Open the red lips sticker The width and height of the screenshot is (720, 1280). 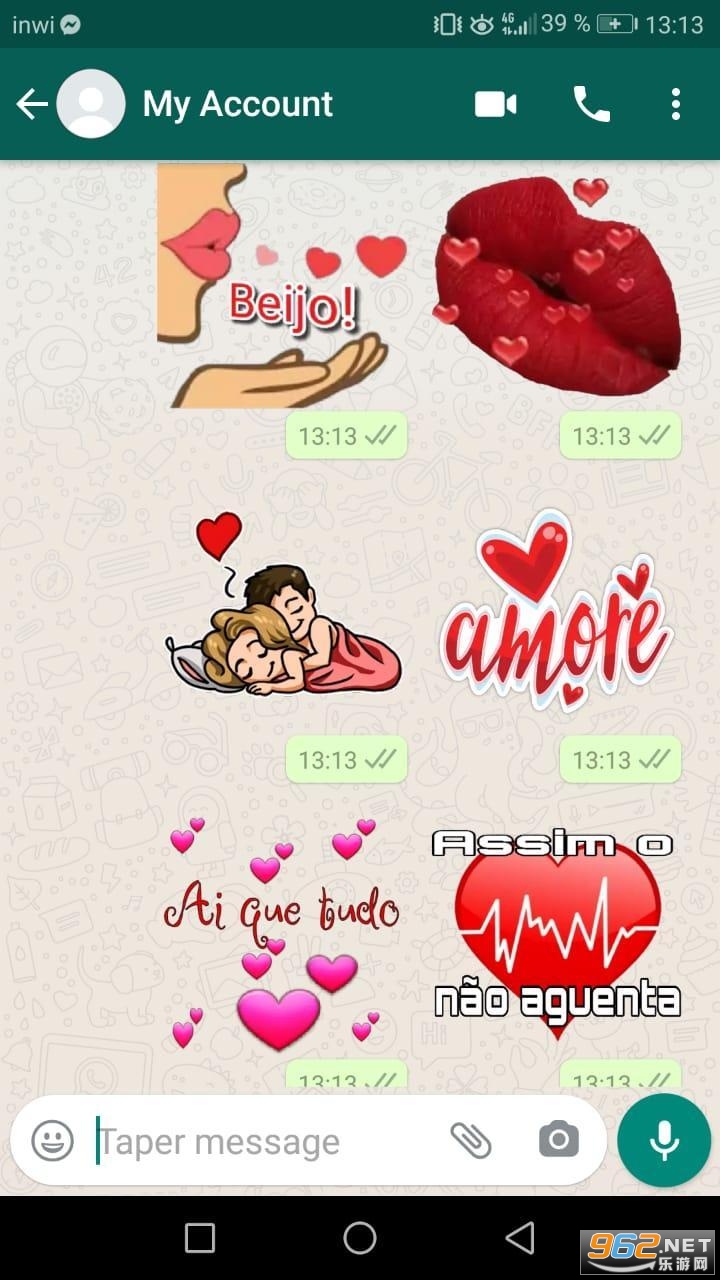pos(558,286)
